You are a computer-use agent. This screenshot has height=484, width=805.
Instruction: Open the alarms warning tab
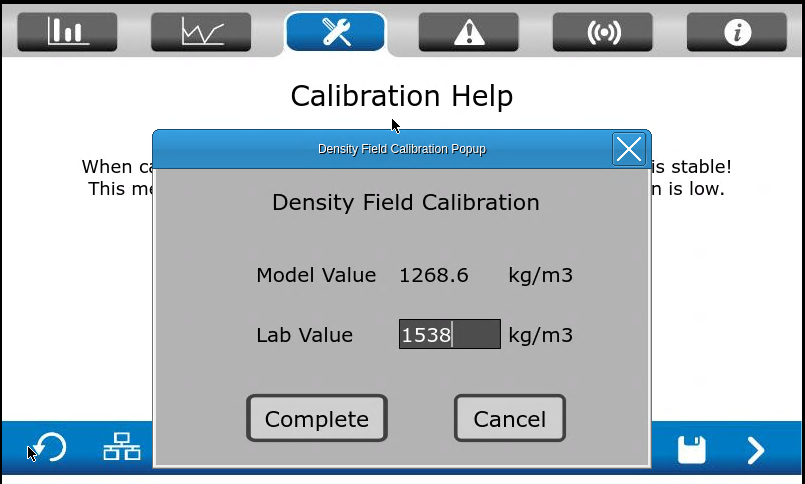pos(469,32)
